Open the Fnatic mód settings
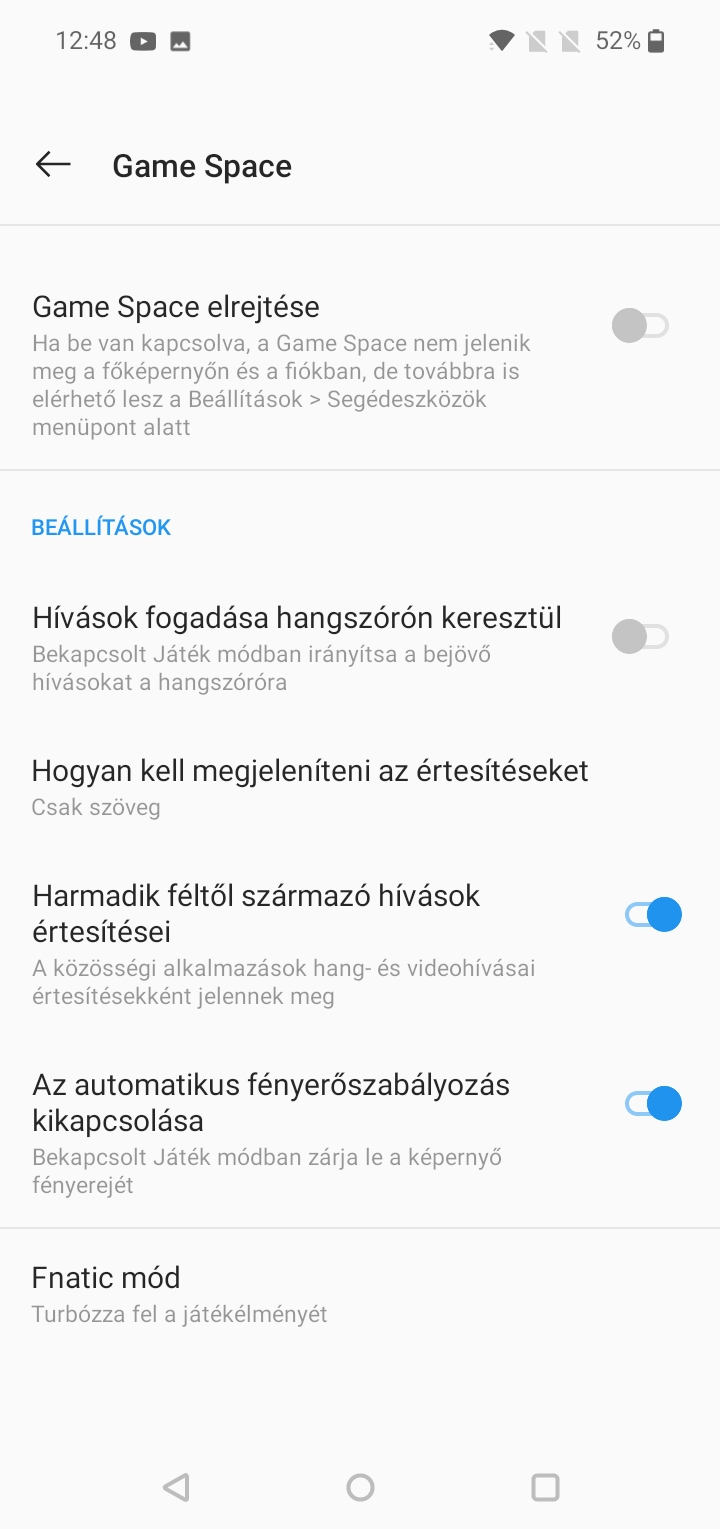Screen dimensions: 720x1529 pyautogui.click(x=360, y=1294)
